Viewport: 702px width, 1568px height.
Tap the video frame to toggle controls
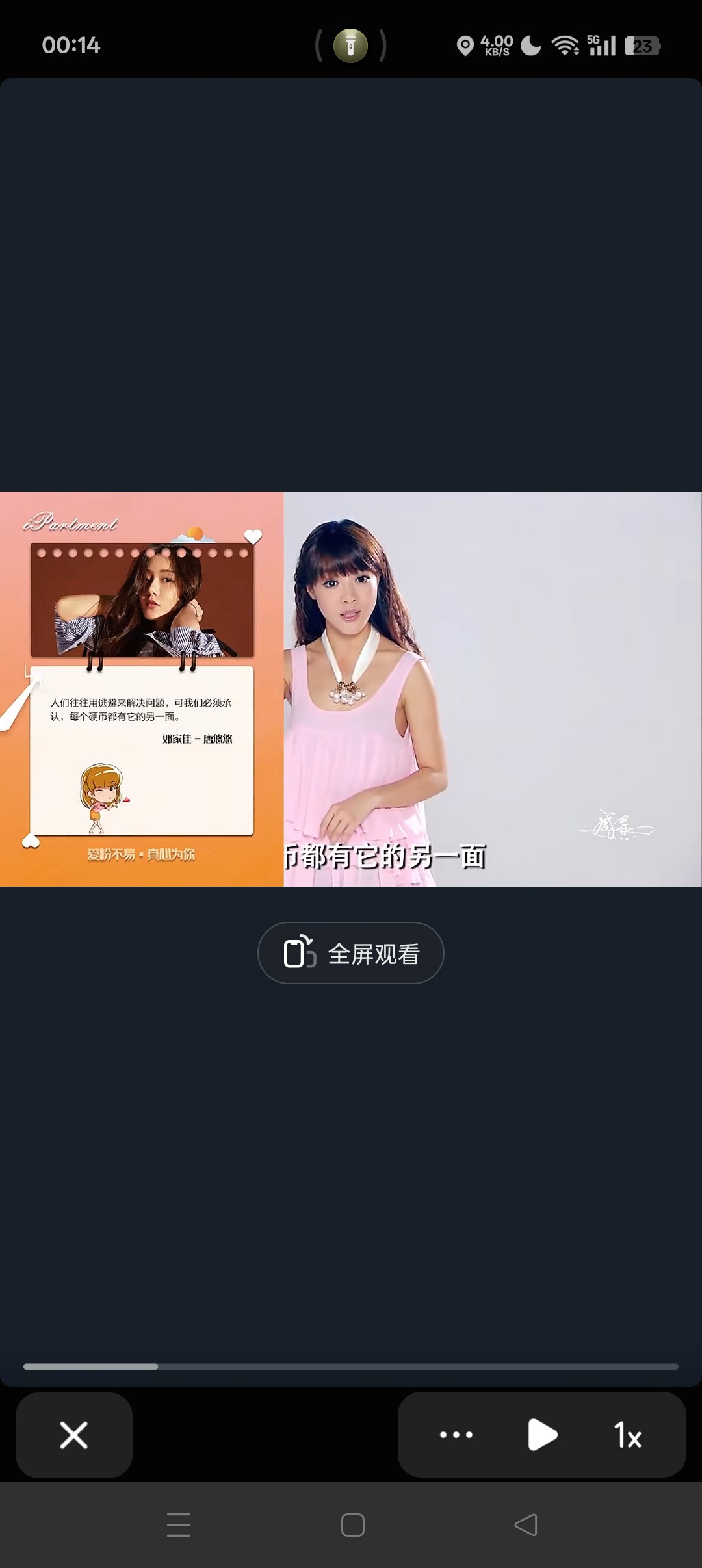point(351,689)
